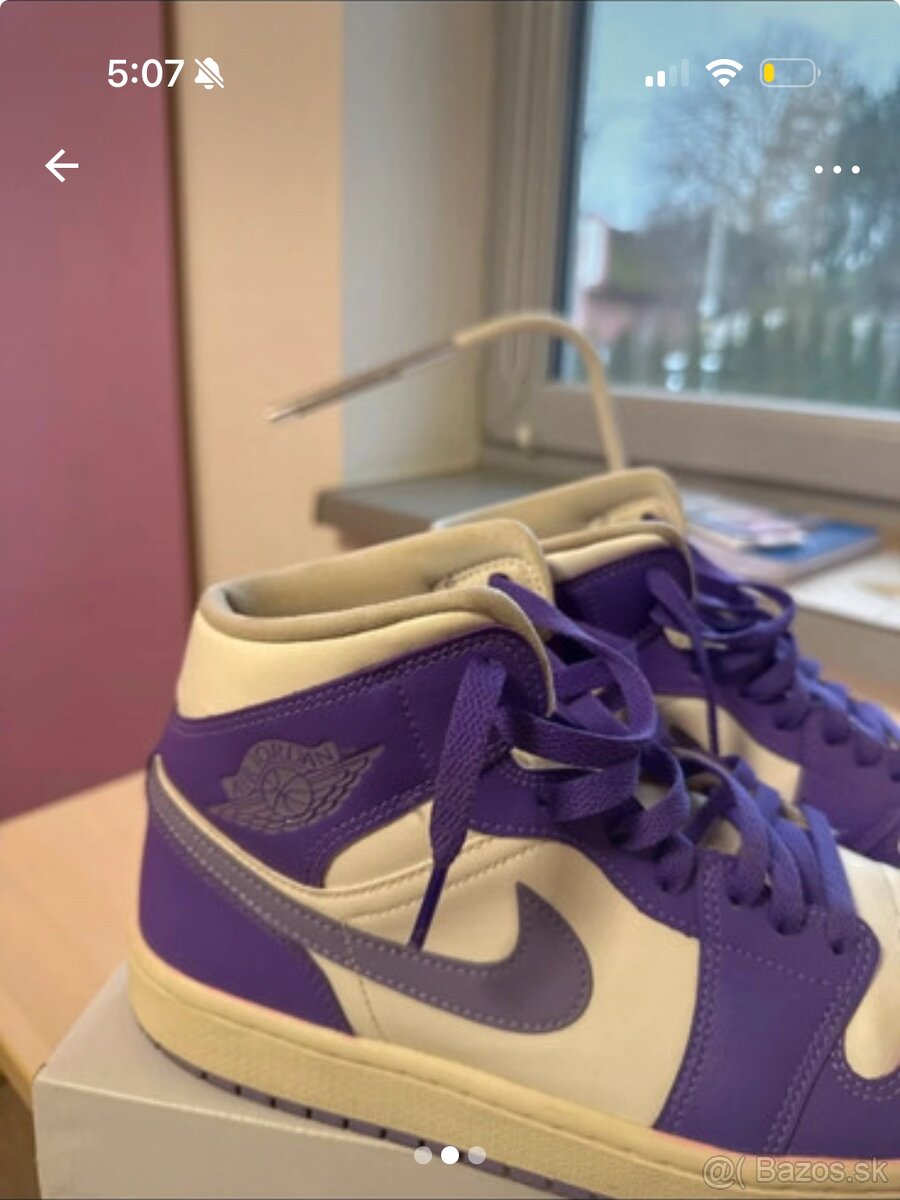Tap the muted notifications bell icon
900x1200 pixels.
click(x=207, y=70)
